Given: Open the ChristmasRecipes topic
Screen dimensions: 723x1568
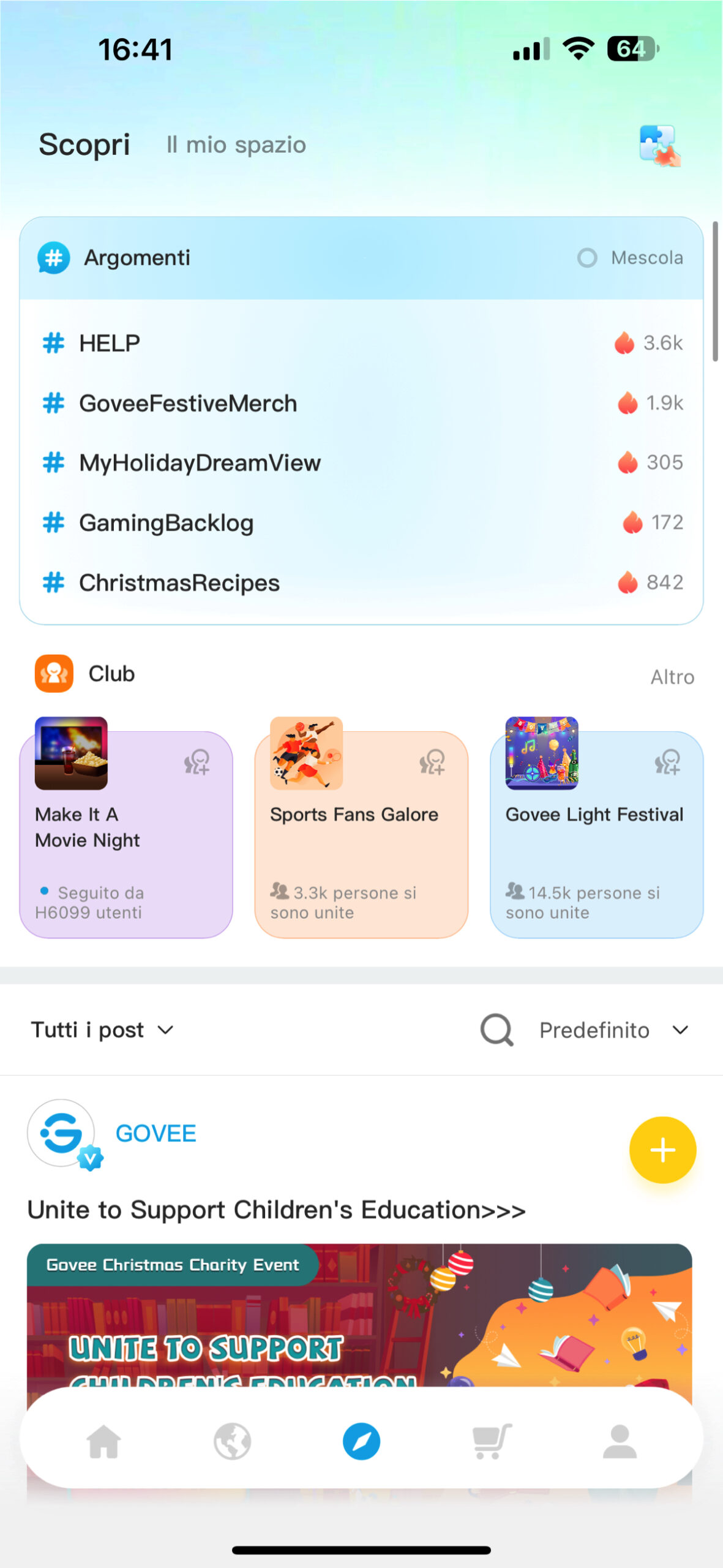Looking at the screenshot, I should tap(179, 583).
